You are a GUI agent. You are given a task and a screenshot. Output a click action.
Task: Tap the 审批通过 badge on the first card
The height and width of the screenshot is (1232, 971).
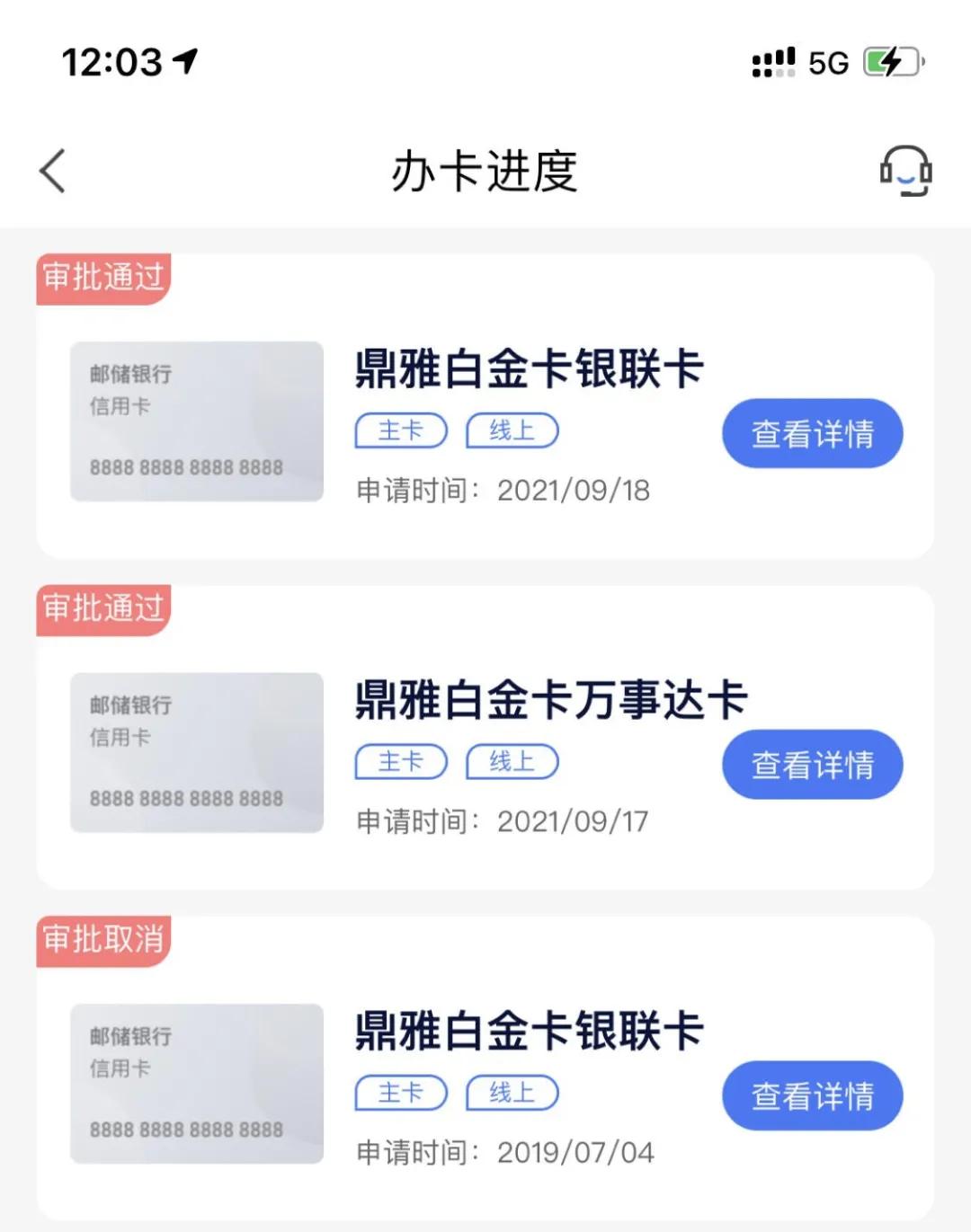coord(102,279)
